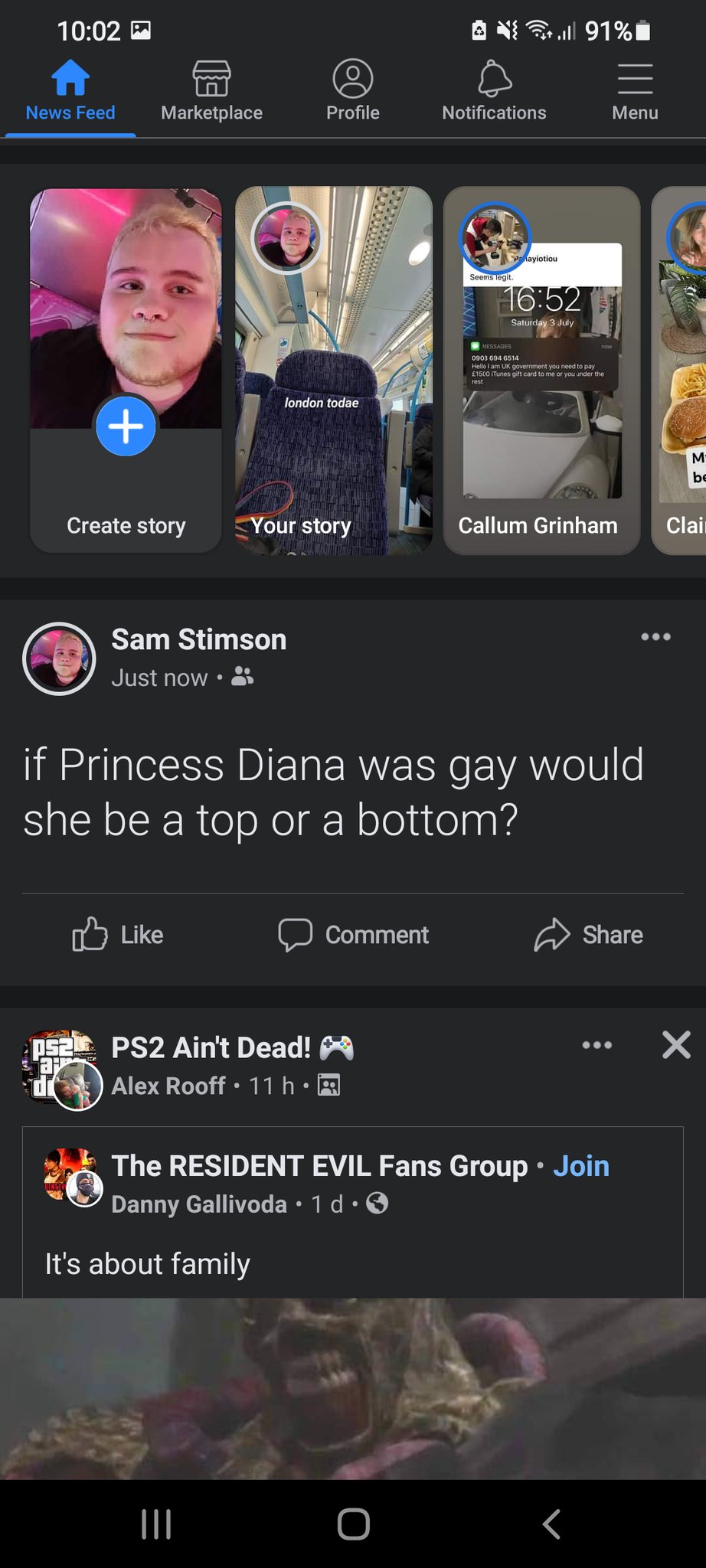Tap the system home button
Screen dimensions: 706x1568
pyautogui.click(x=353, y=1524)
